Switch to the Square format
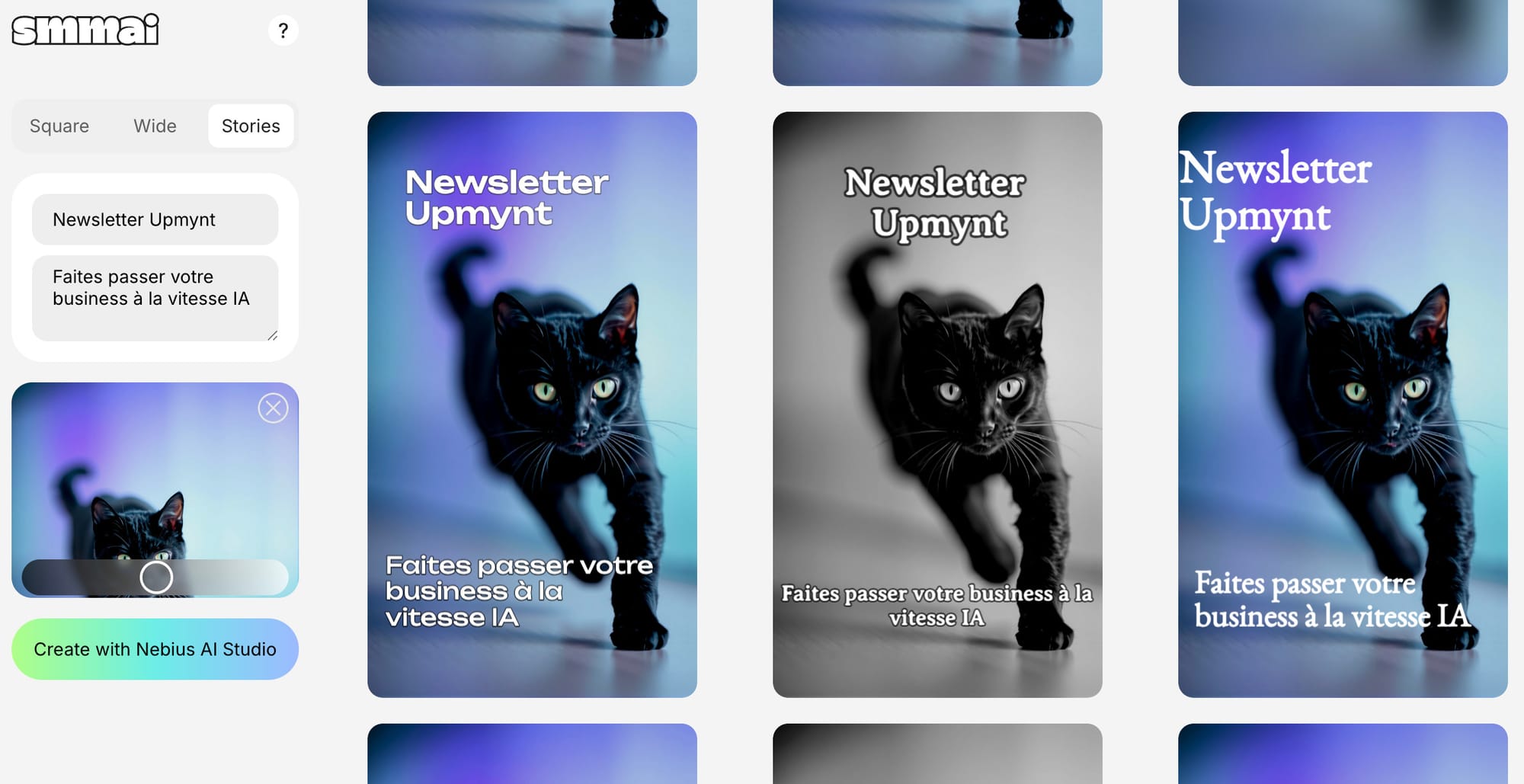1524x784 pixels. 59,126
